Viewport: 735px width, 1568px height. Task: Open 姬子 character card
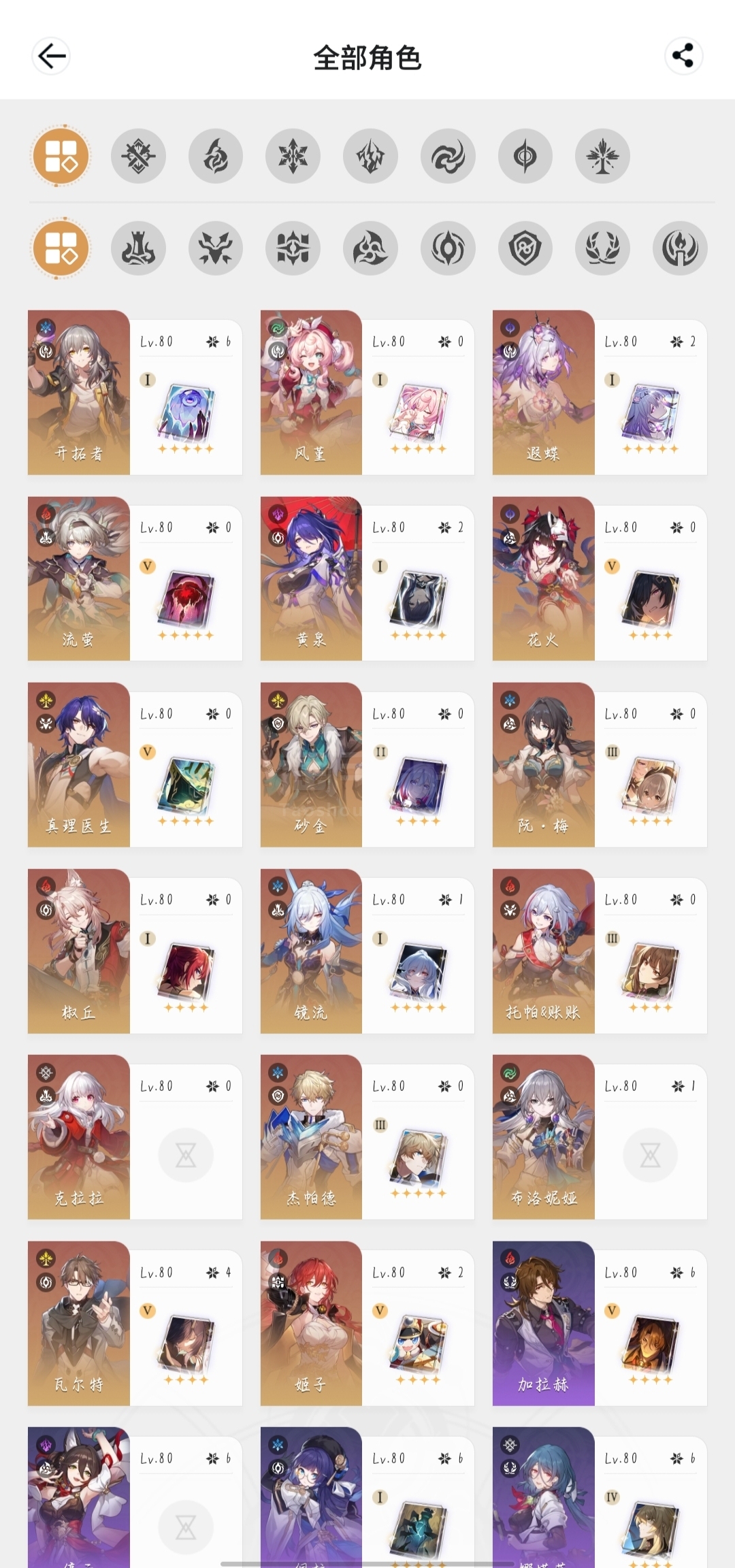367,1324
